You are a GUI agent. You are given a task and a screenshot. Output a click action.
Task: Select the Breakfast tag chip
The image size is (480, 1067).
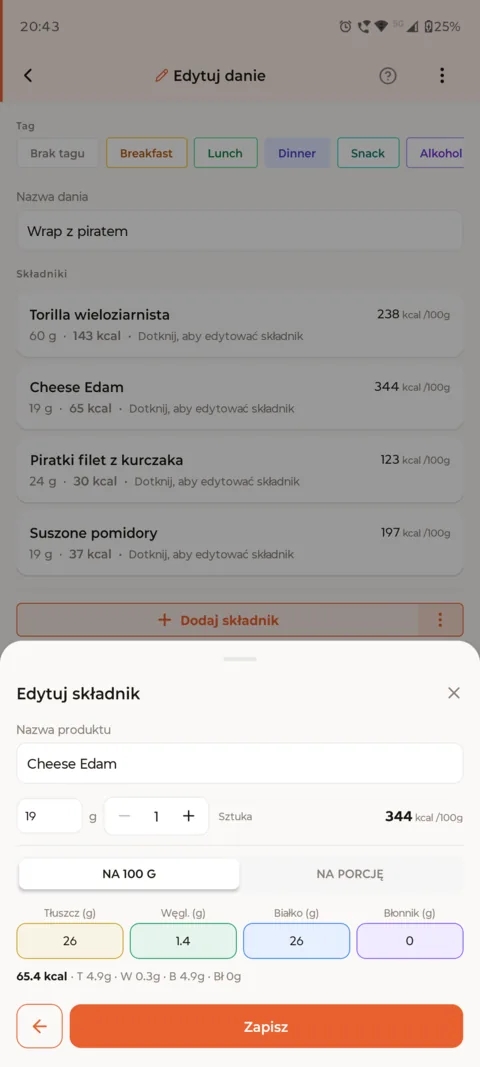(x=146, y=153)
